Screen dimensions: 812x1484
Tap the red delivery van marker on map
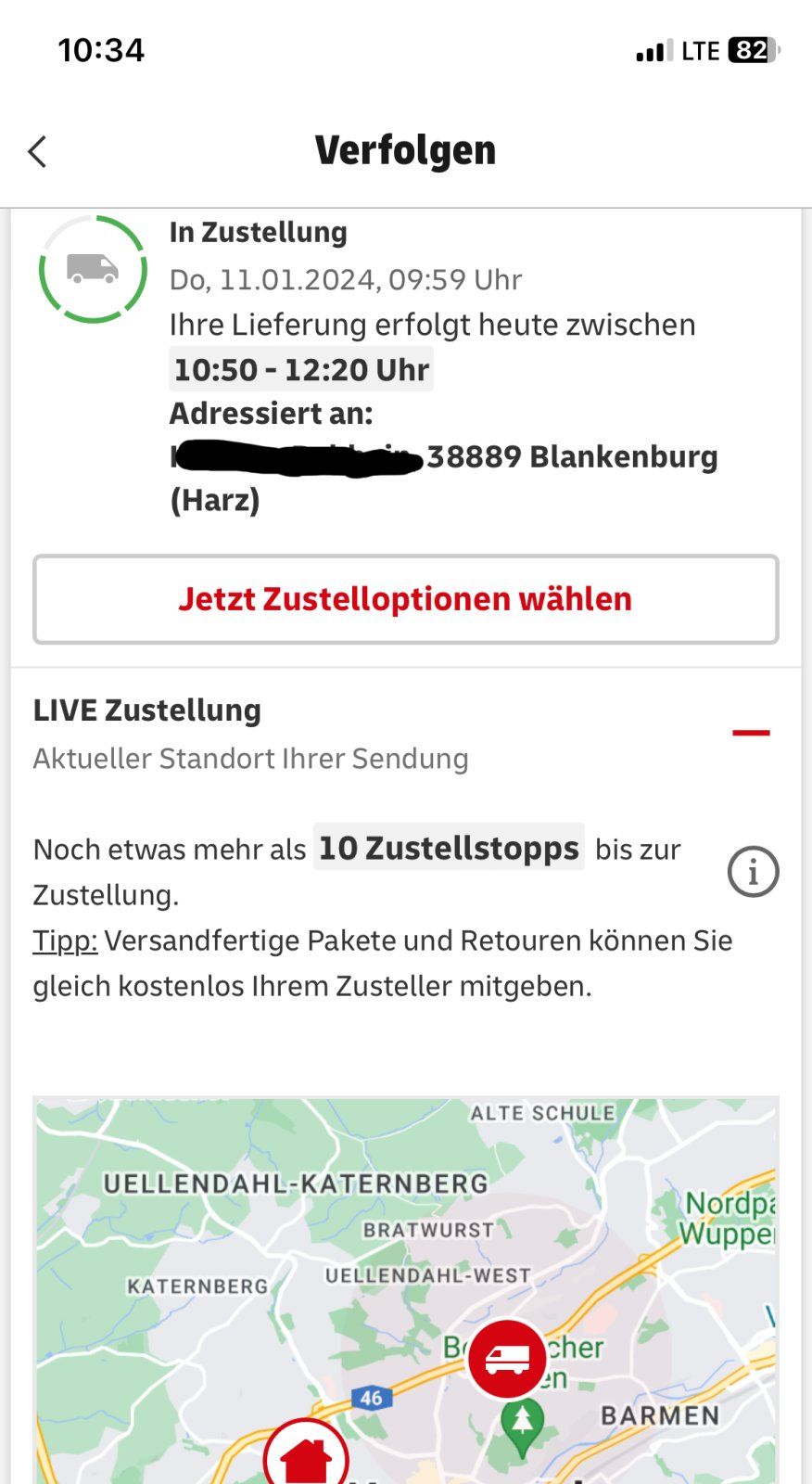507,1359
